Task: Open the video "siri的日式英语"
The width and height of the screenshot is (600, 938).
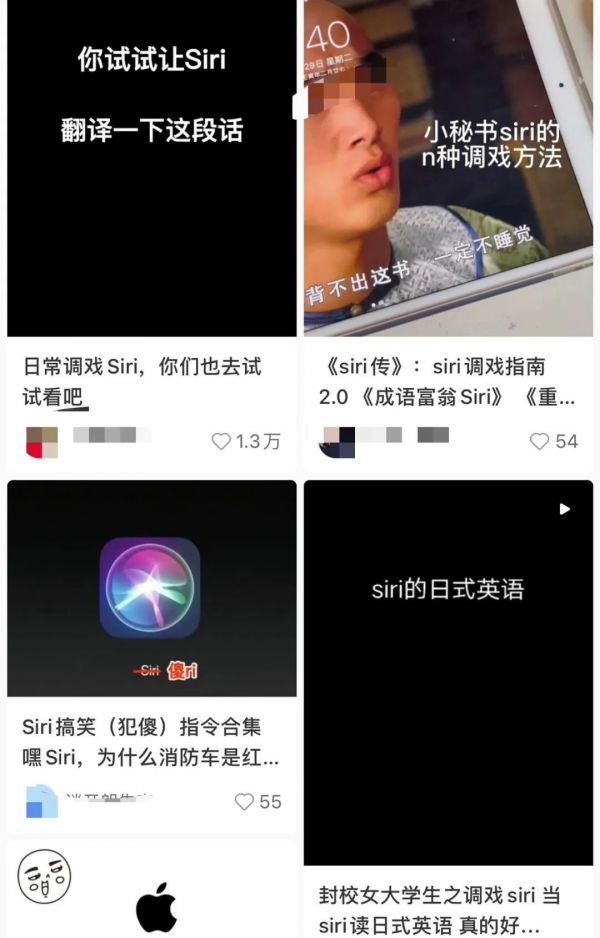Action: click(x=447, y=670)
